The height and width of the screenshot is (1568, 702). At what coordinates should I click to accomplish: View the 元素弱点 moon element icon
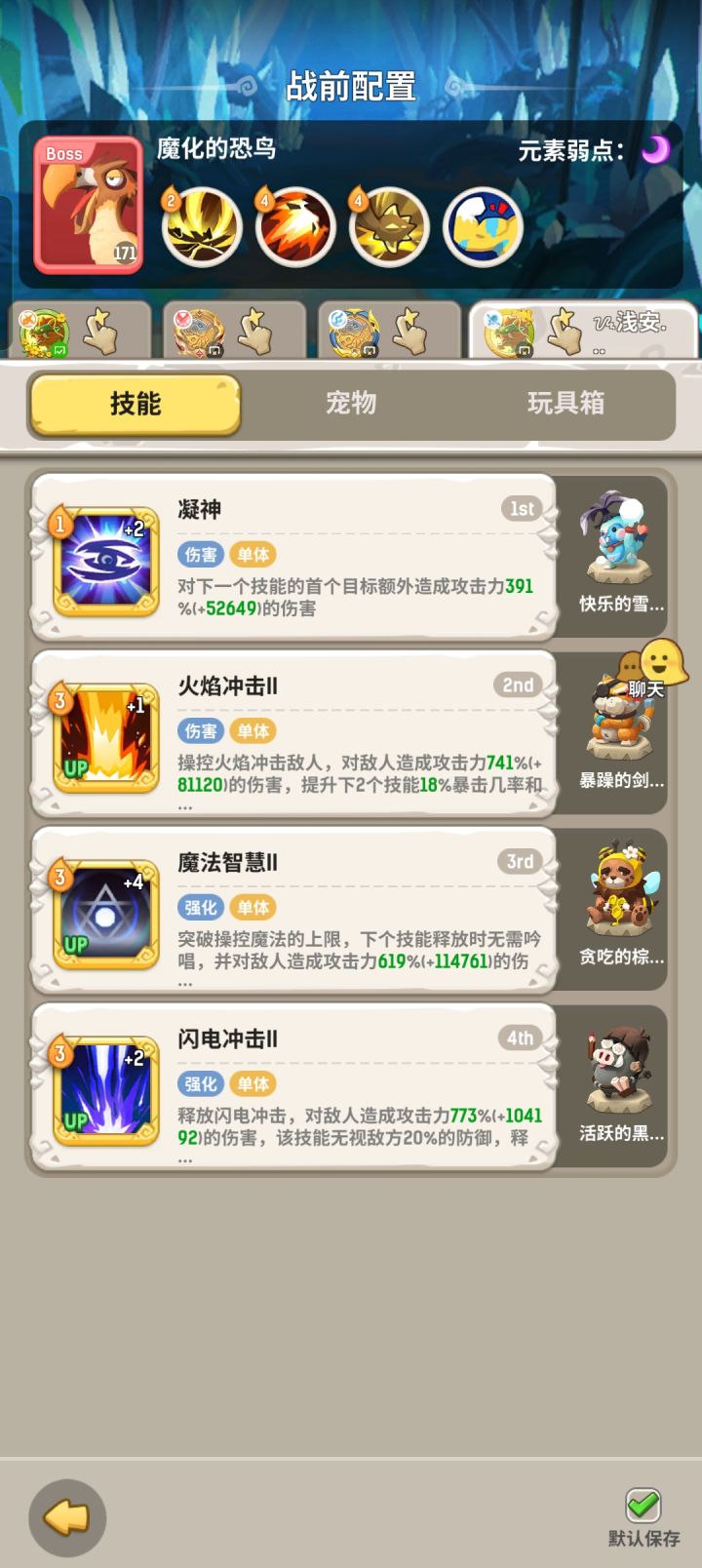655,151
